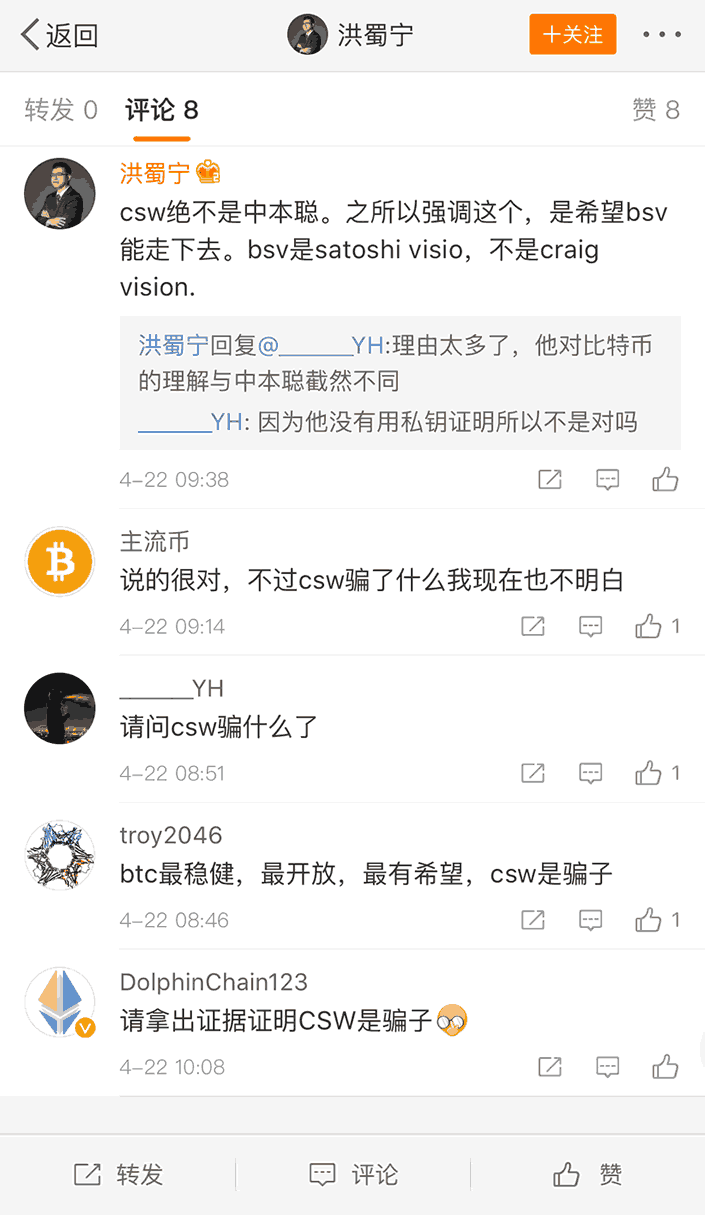Tap the bottom 转发 button
The height and width of the screenshot is (1215, 705).
(118, 1175)
